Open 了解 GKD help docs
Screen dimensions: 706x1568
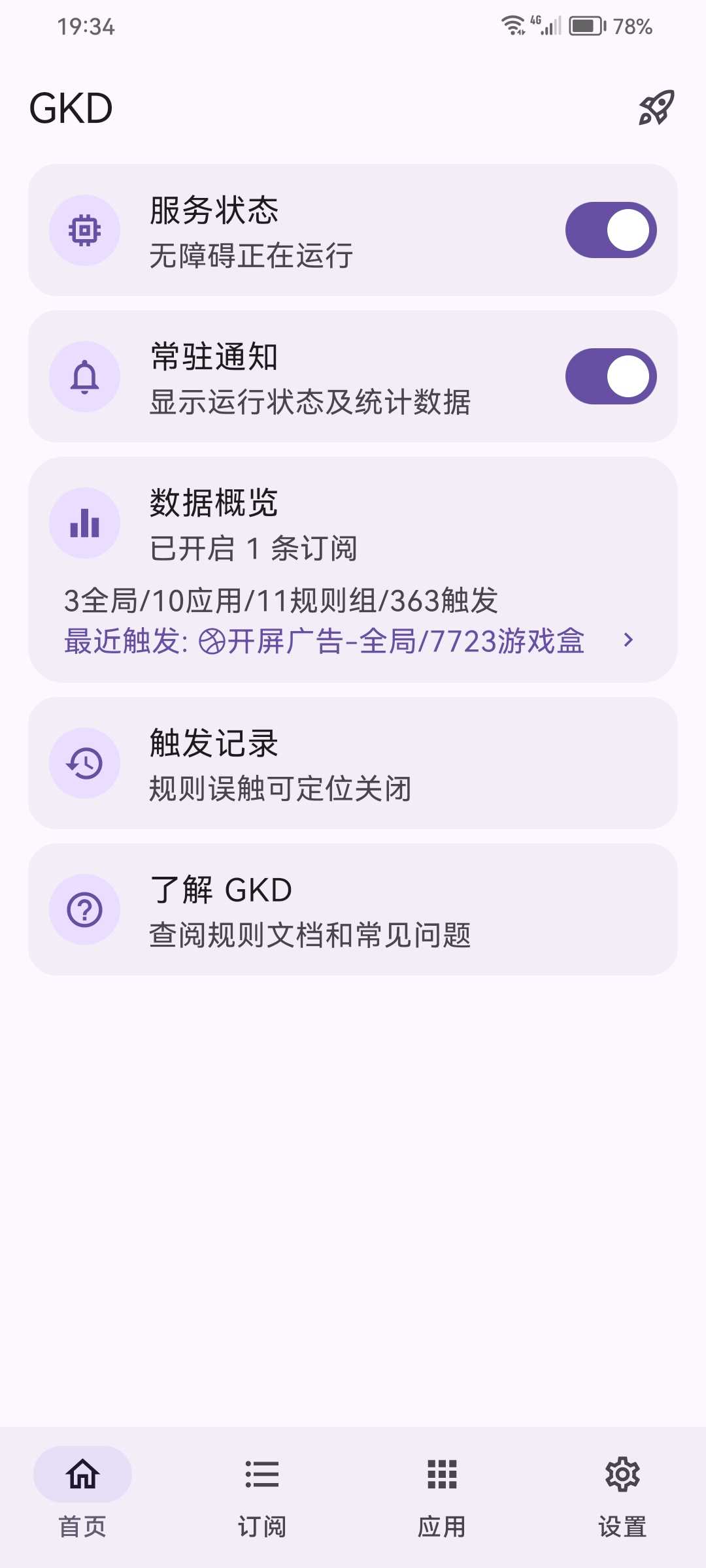353,909
